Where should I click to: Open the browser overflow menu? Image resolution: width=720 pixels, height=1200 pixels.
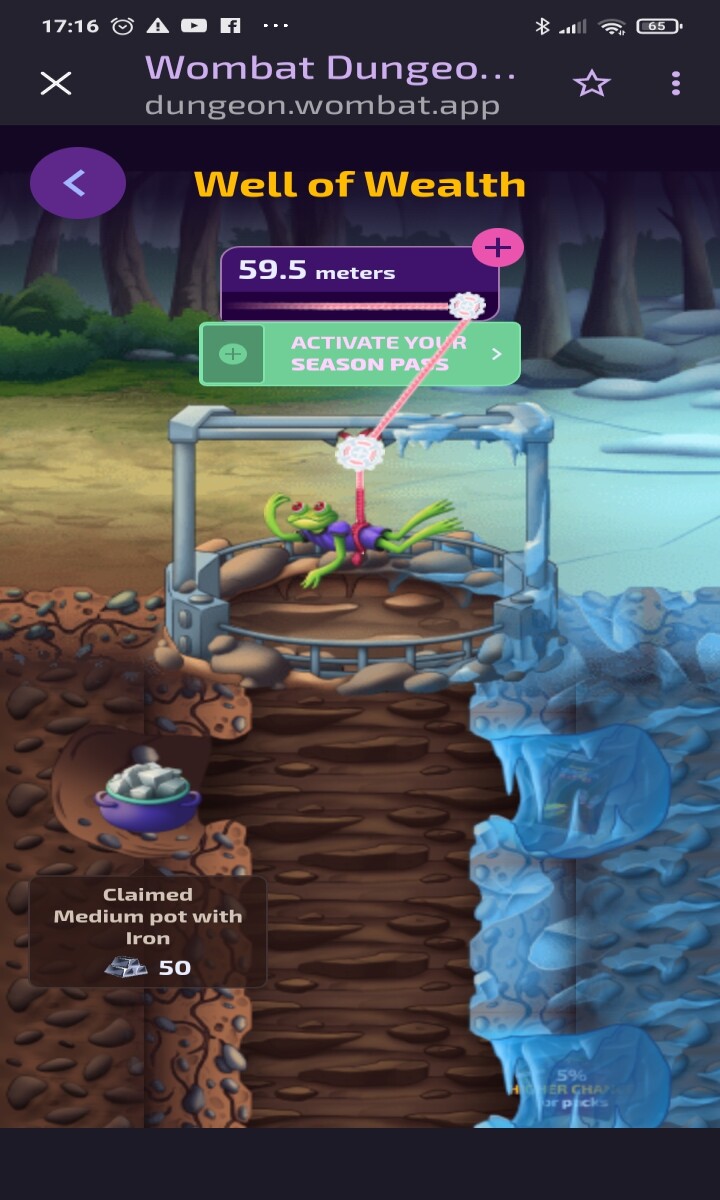[x=676, y=83]
